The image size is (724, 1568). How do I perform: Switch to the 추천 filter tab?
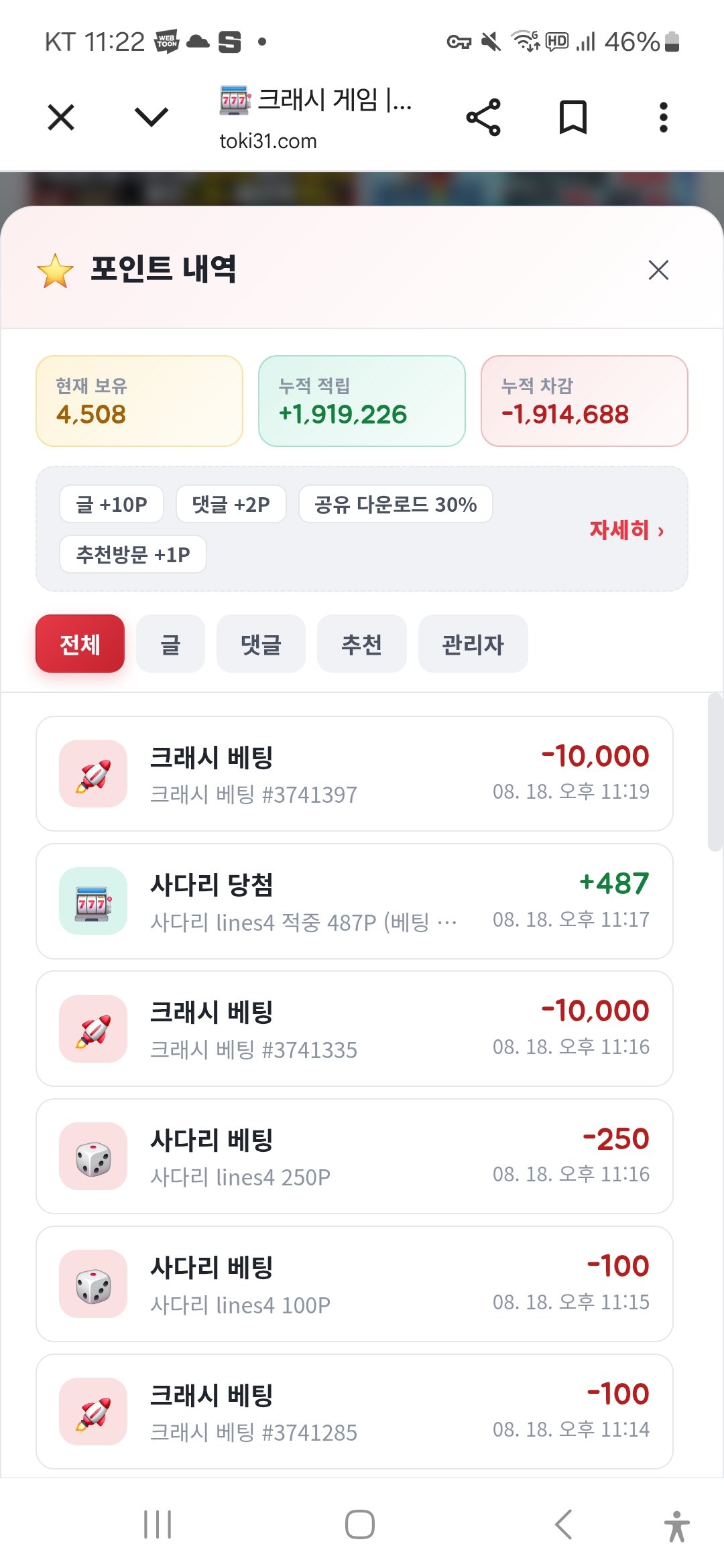[361, 644]
